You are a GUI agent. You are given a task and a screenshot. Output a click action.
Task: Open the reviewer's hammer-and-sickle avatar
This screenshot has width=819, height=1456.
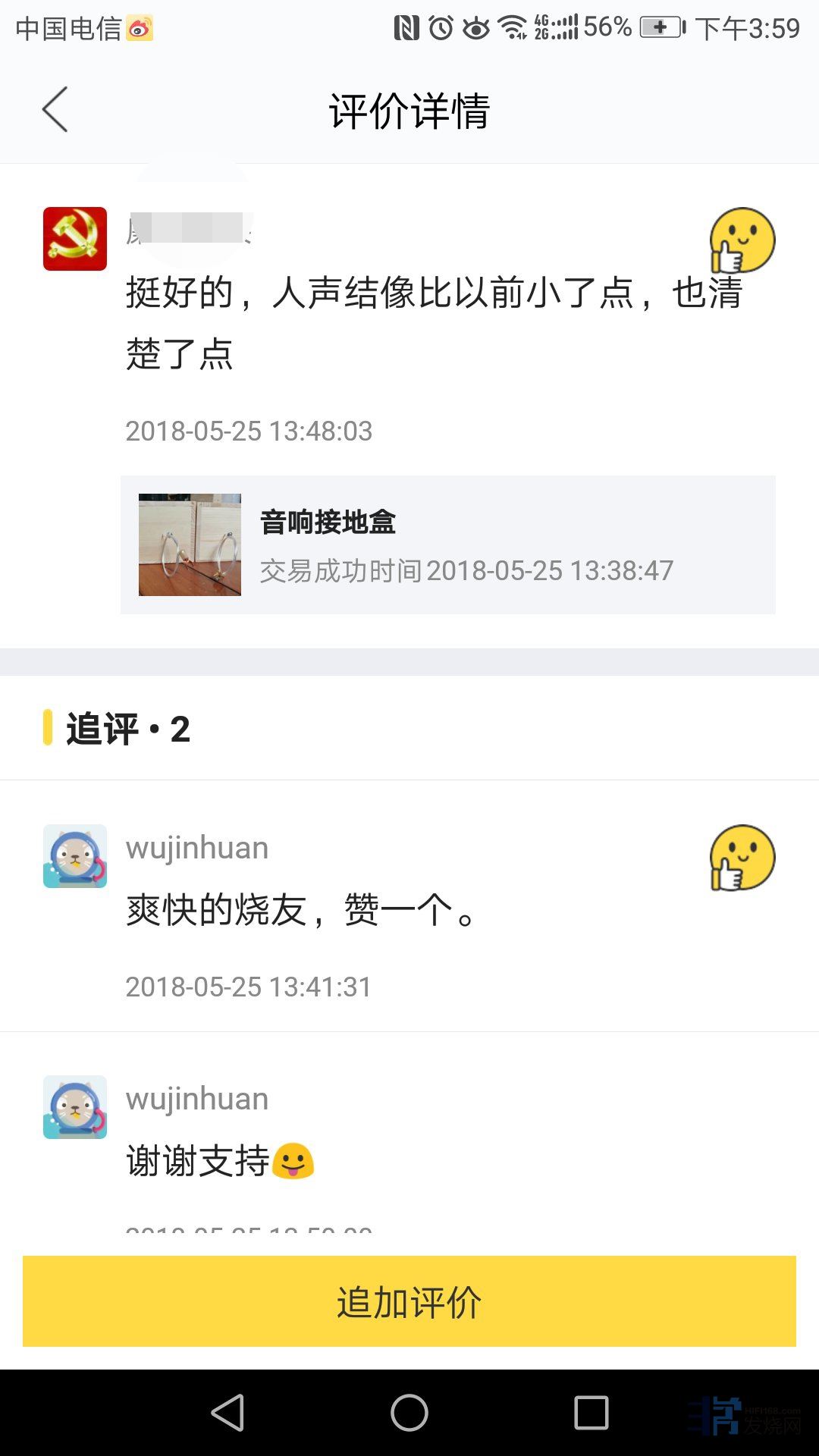[x=75, y=239]
